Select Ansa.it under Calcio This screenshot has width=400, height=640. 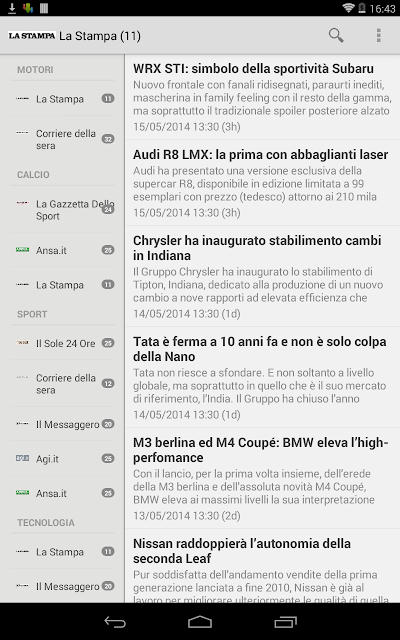click(x=62, y=250)
